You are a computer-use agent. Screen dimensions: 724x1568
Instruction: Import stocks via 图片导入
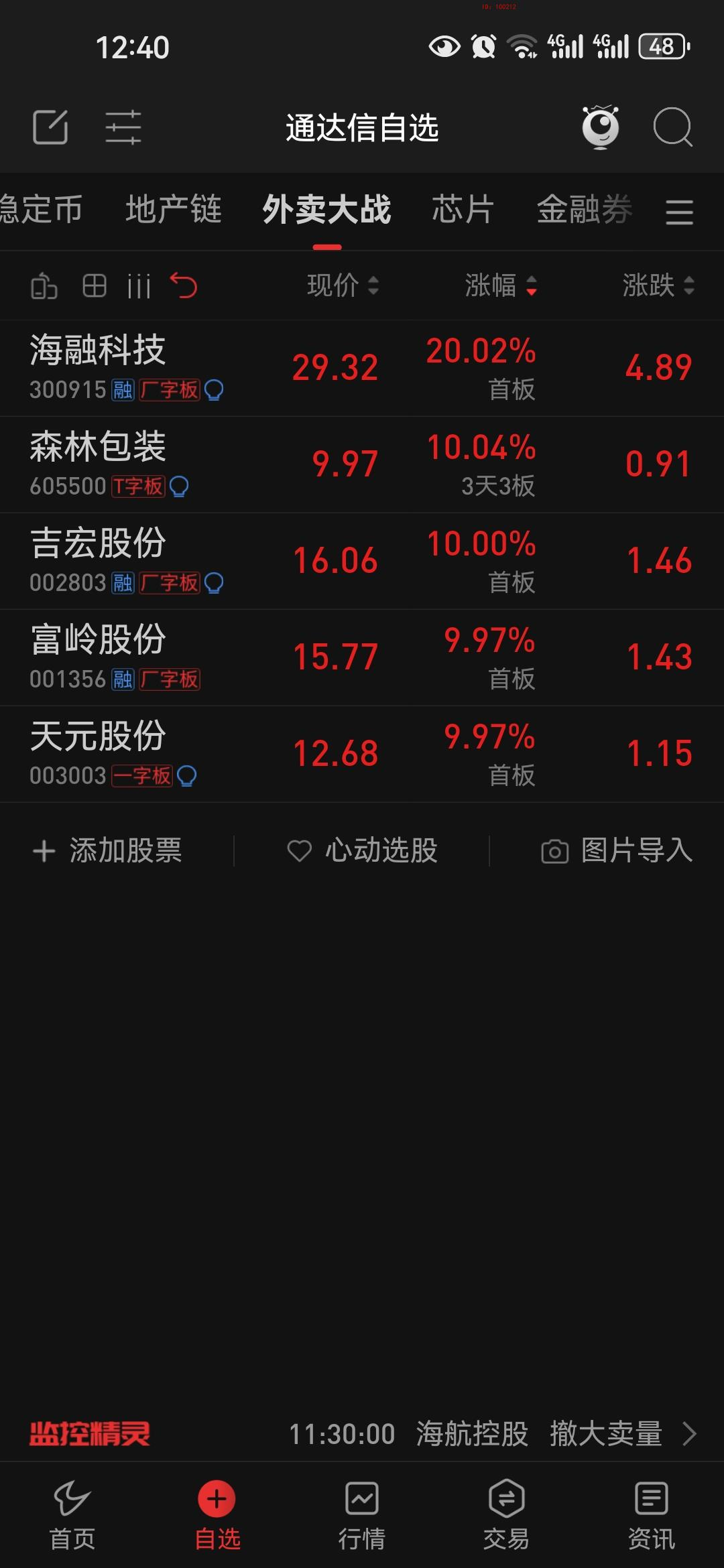(617, 851)
